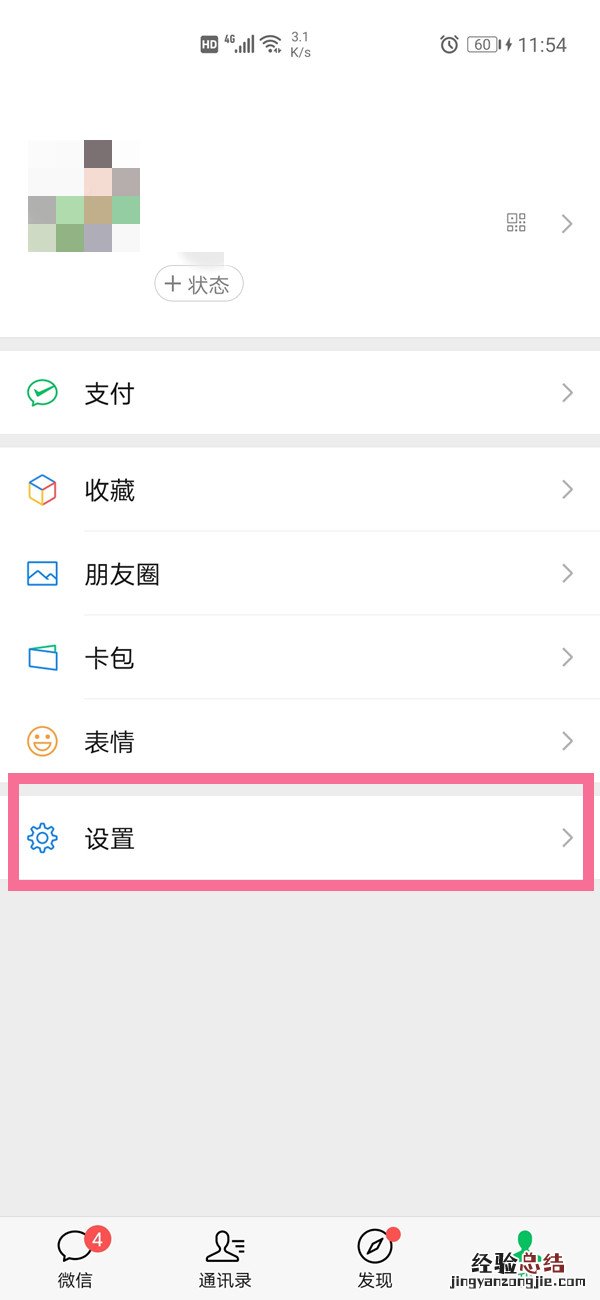Switch to the 通讯录 contacts tab
The image size is (600, 1300).
click(x=225, y=1258)
